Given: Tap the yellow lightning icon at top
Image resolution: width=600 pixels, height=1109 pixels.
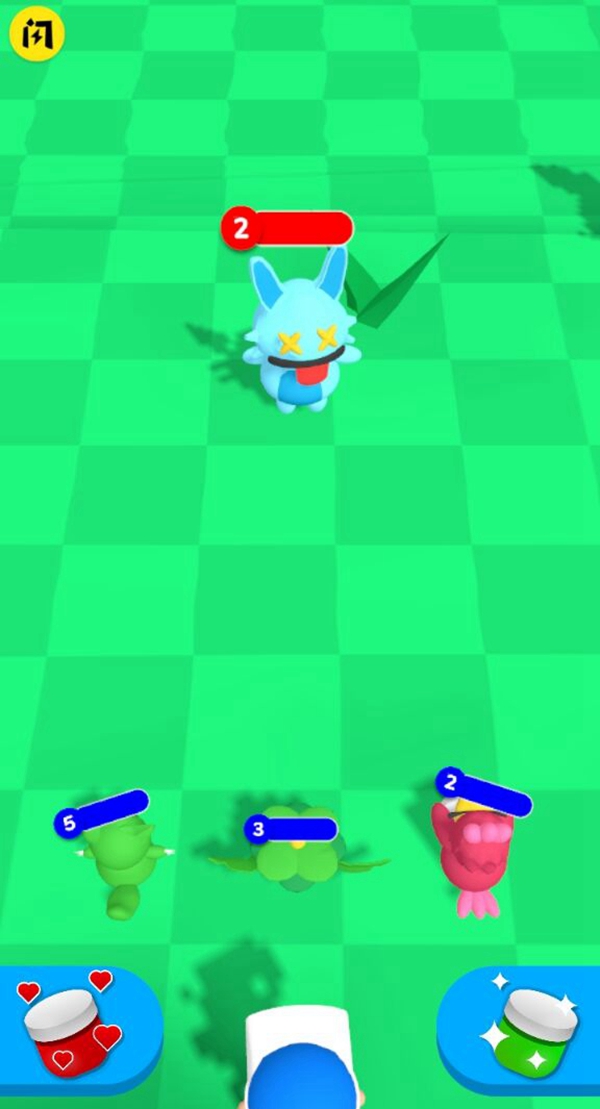Looking at the screenshot, I should pos(37,35).
